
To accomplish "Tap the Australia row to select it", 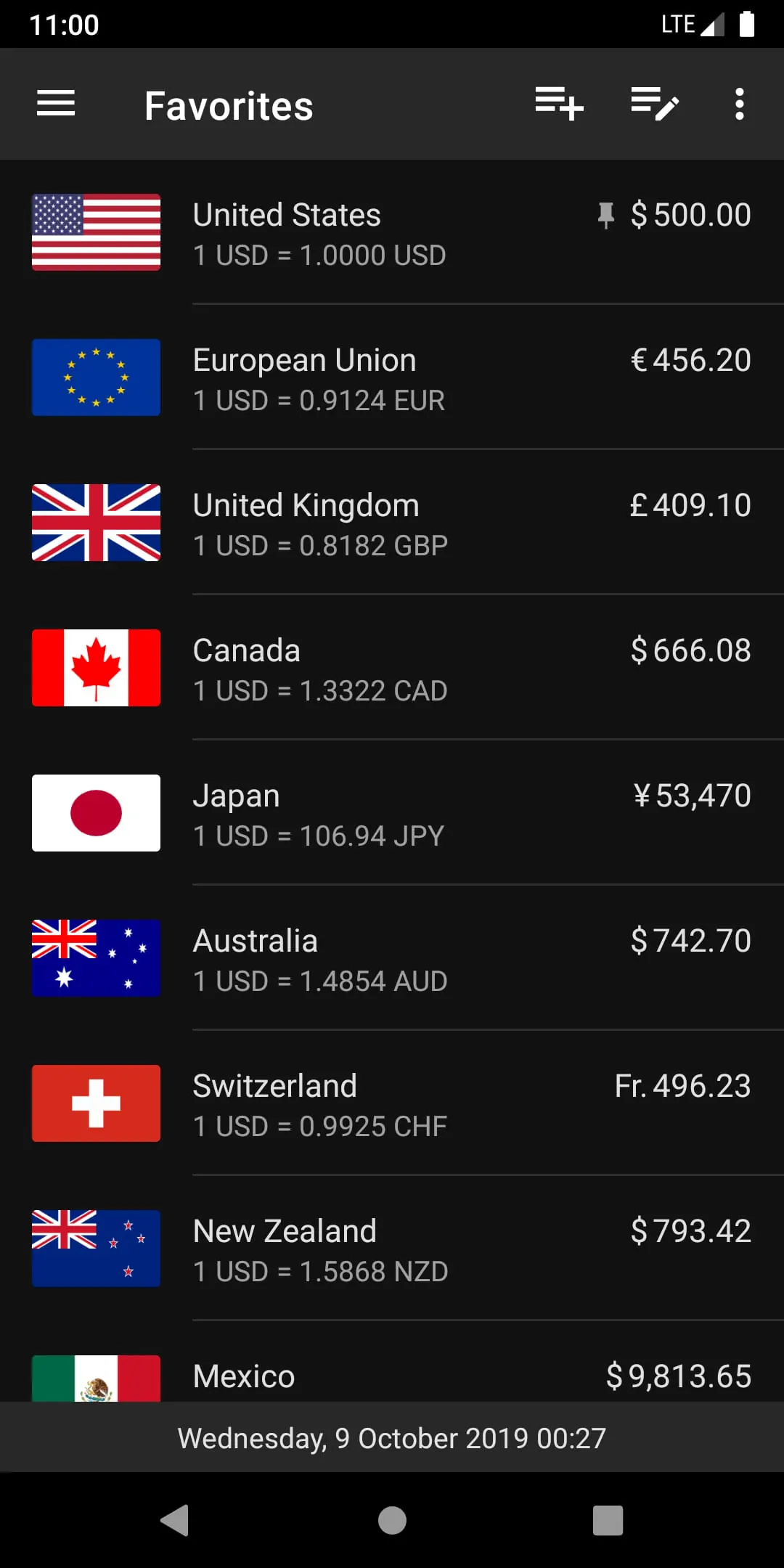I will click(x=392, y=958).
